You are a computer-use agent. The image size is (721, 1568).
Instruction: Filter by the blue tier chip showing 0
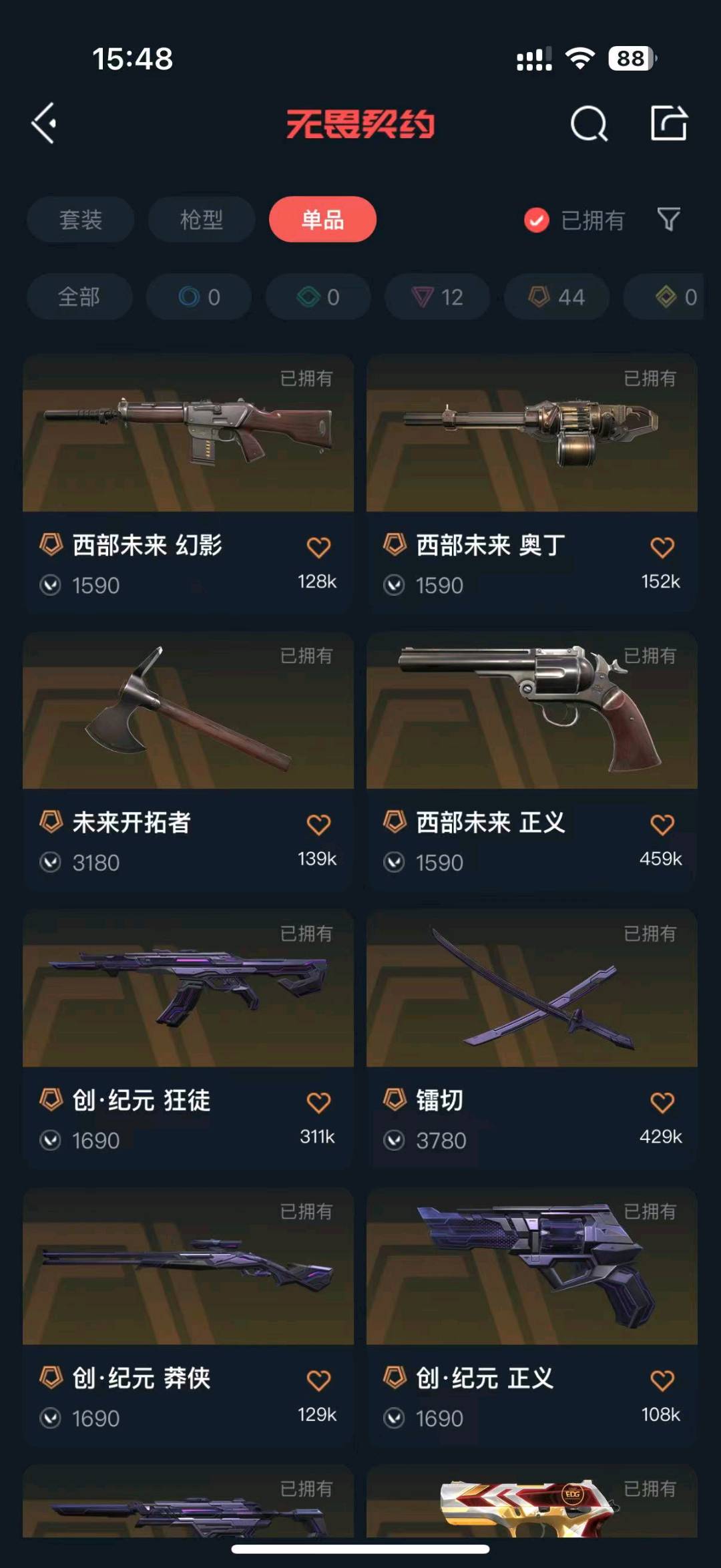[x=199, y=297]
